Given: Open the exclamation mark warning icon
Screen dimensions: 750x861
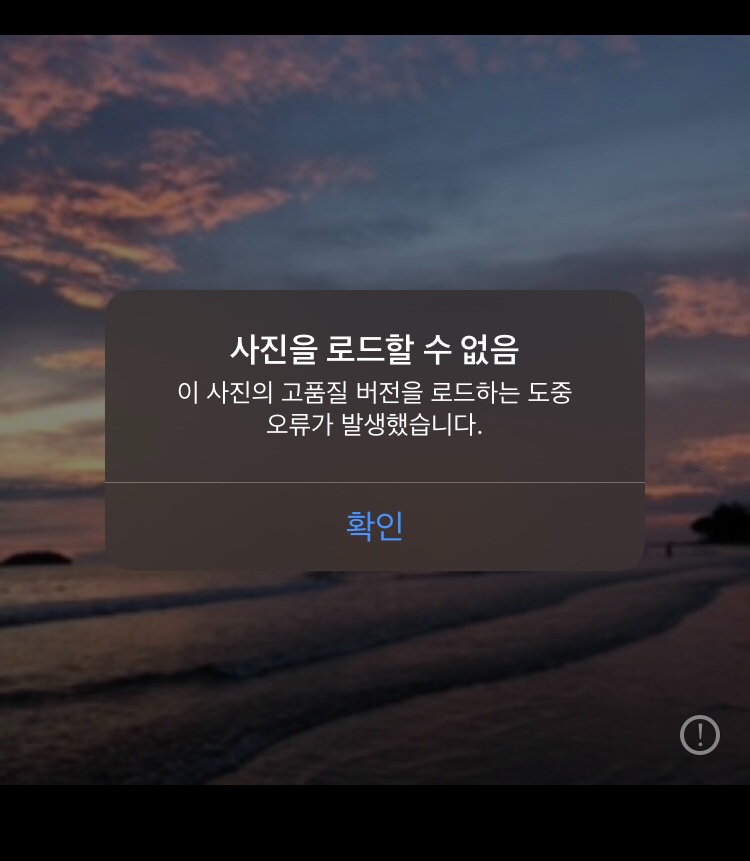Looking at the screenshot, I should 699,735.
